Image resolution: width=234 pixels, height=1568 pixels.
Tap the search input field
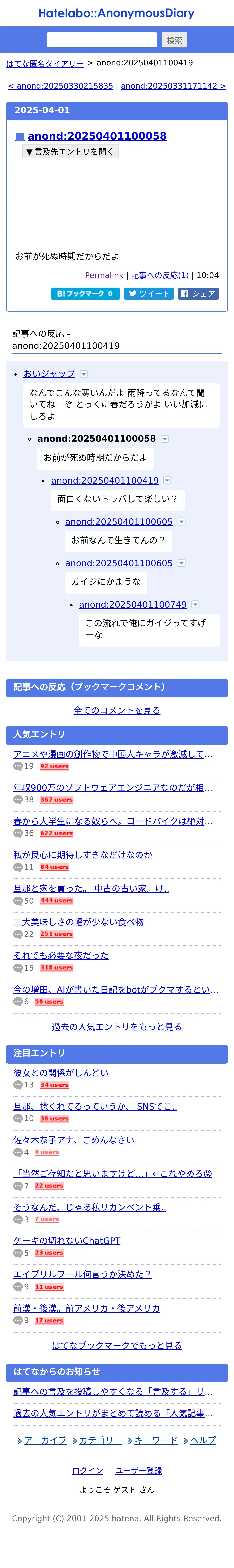point(102,40)
